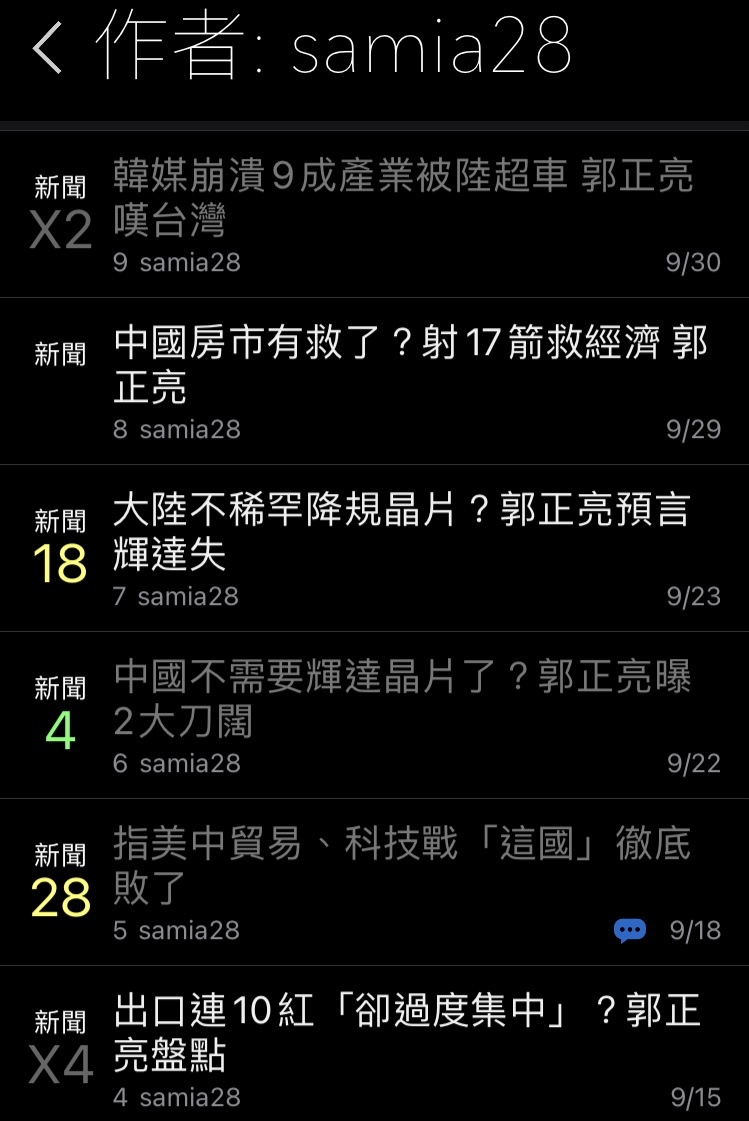Read the post 大陸不稀罕降規晶片
The image size is (749, 1121).
(401, 532)
